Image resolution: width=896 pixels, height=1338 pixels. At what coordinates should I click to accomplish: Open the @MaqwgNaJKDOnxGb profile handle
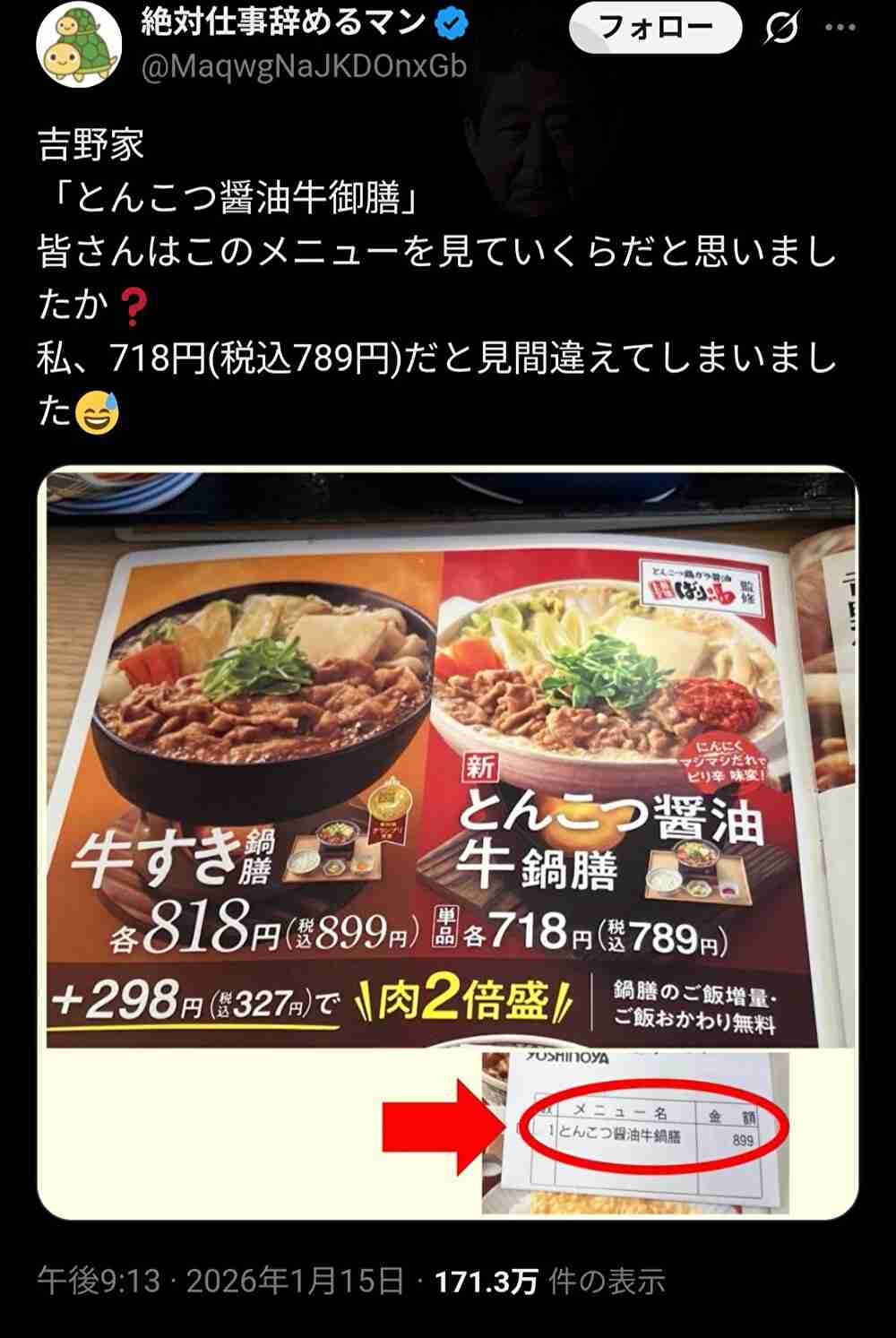tap(304, 68)
